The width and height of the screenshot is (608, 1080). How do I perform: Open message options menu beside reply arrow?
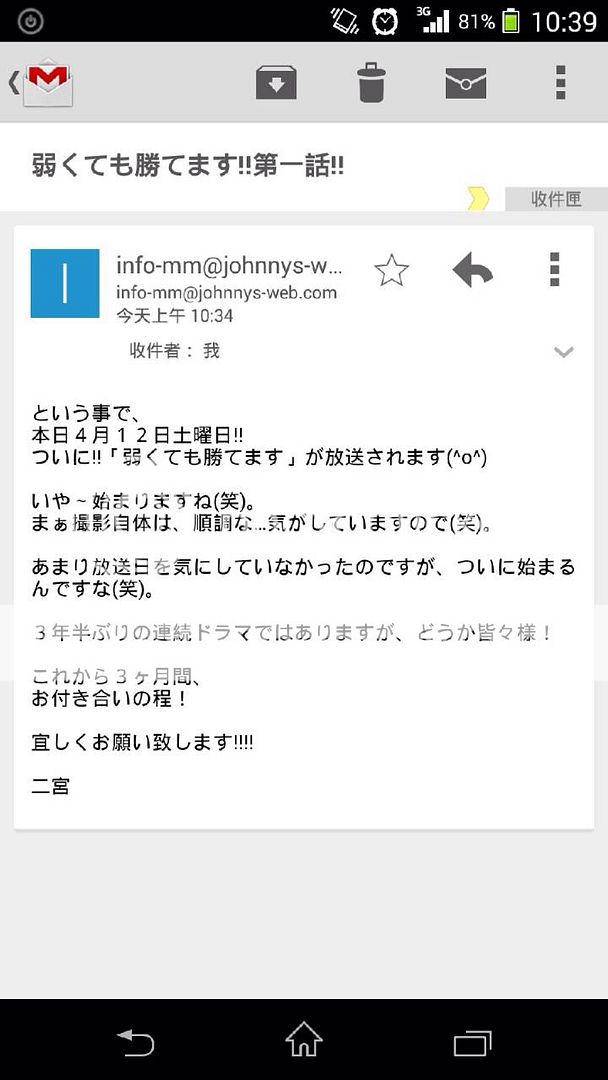[x=555, y=270]
